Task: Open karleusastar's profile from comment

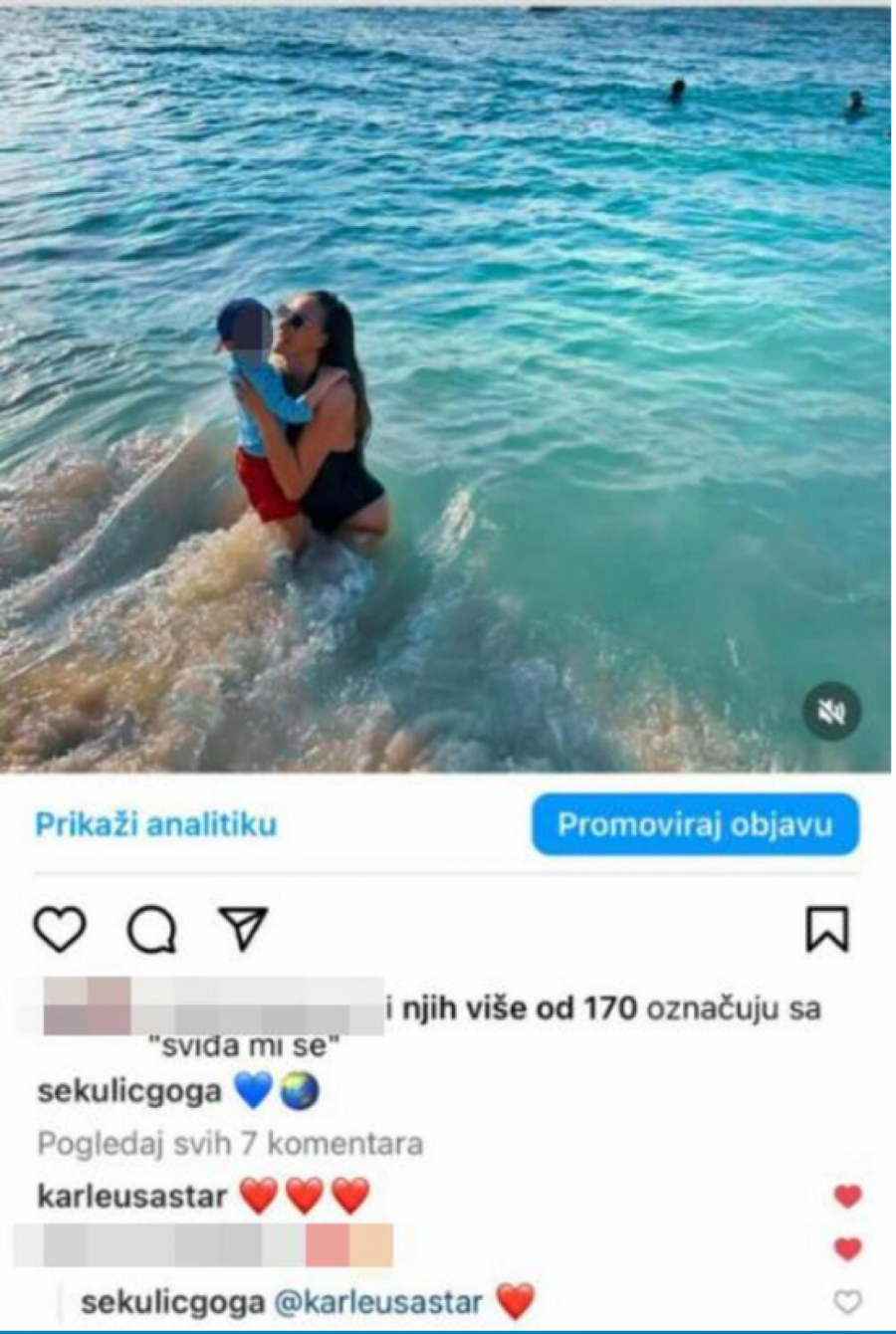Action: [132, 1196]
